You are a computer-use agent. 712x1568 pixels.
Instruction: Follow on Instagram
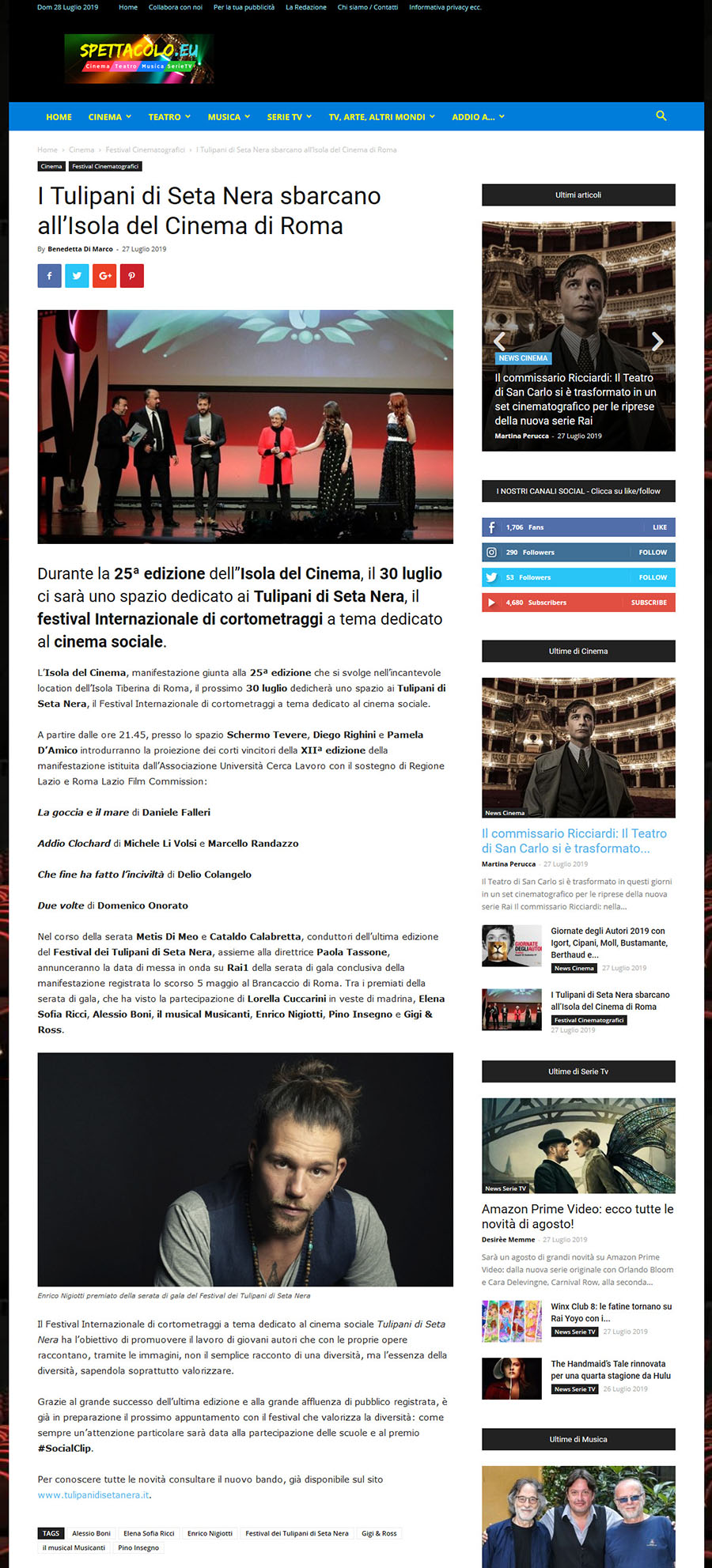click(652, 553)
